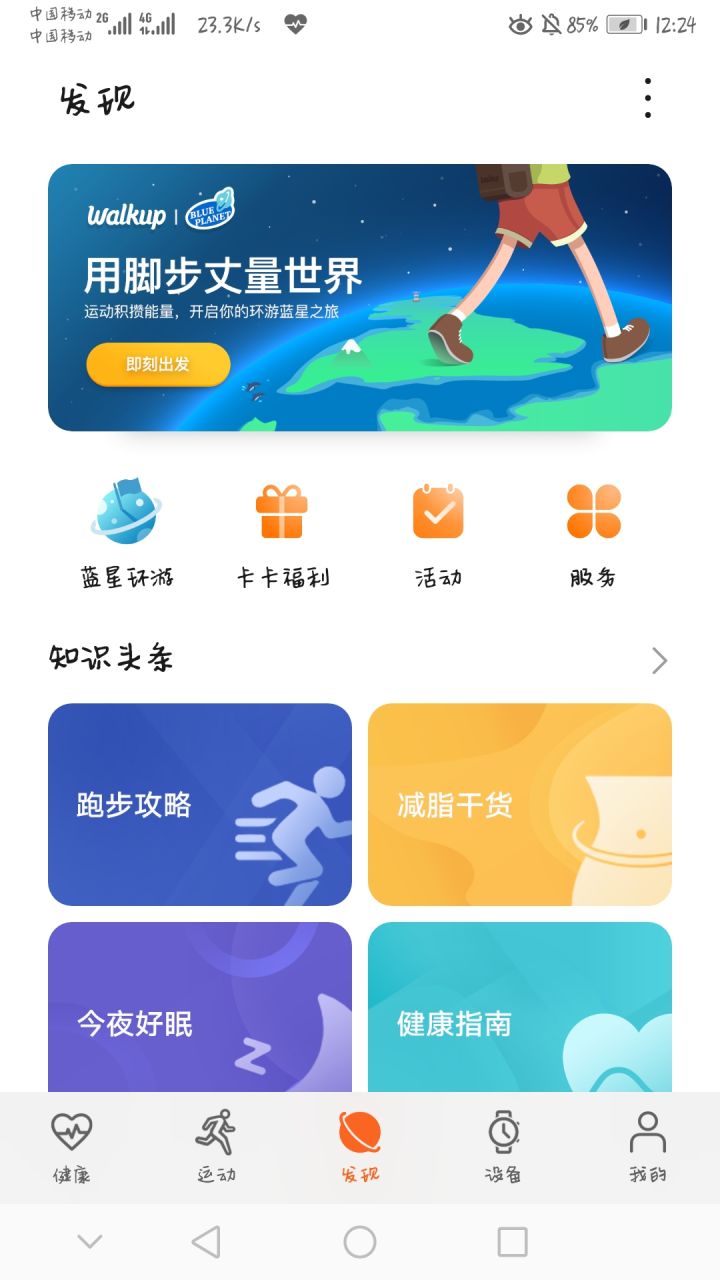Screen dimensions: 720x1280
Task: Go to the system home screen
Action: pyautogui.click(x=360, y=1242)
